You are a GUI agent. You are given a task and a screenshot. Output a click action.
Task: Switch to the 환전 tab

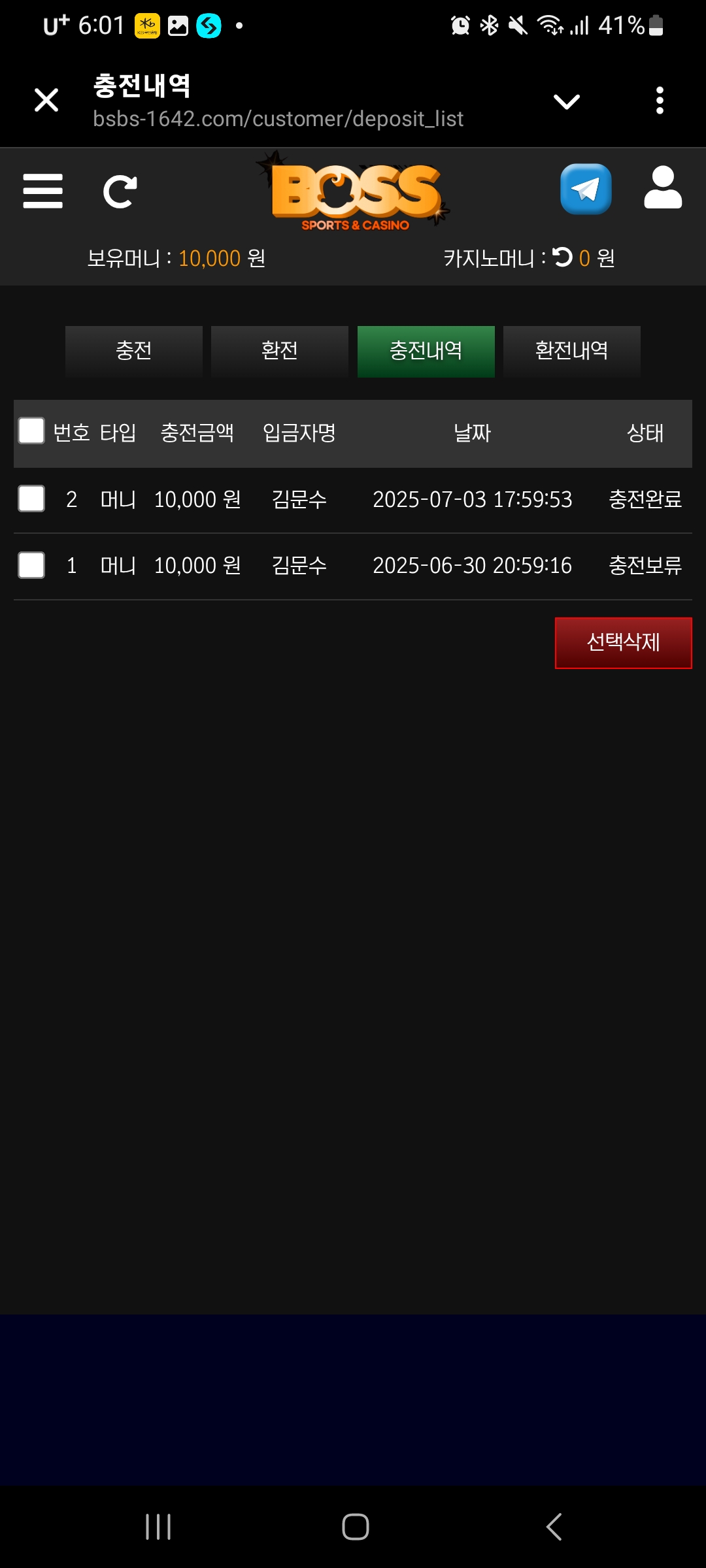[280, 351]
